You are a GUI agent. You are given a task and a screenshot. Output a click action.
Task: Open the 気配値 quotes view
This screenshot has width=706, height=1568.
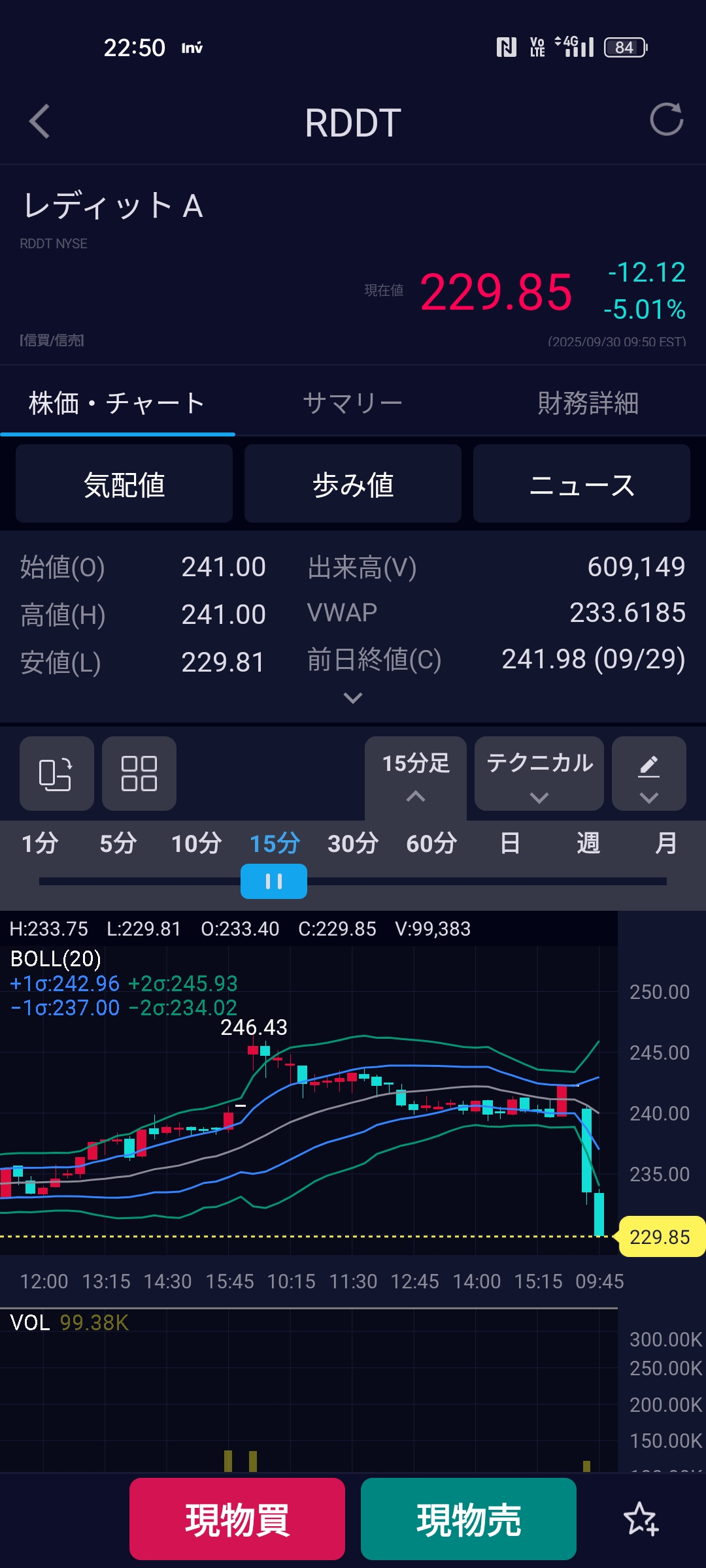pyautogui.click(x=124, y=484)
